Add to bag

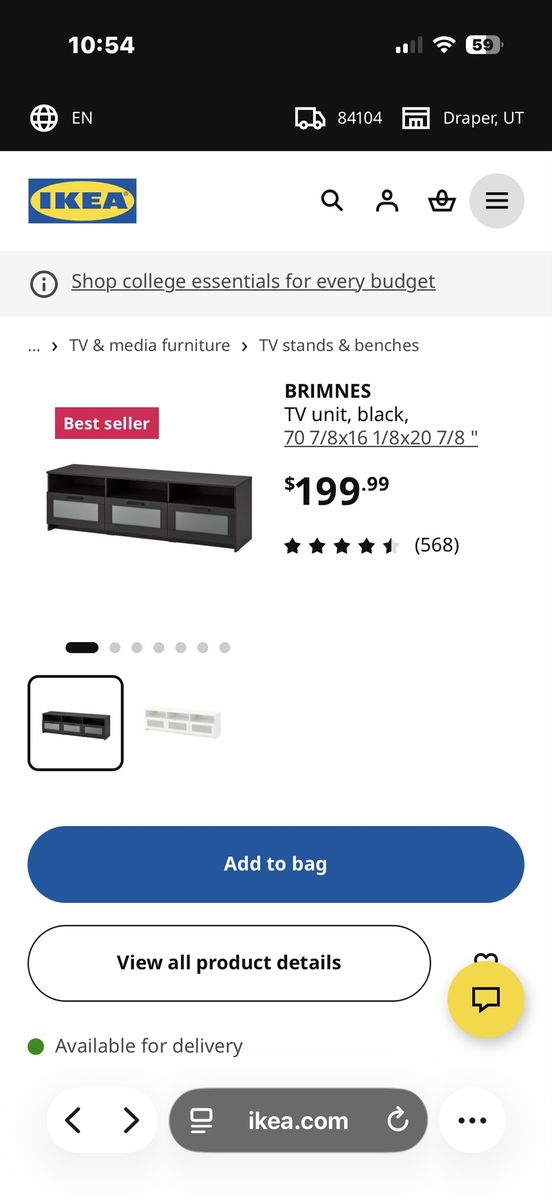coord(276,864)
